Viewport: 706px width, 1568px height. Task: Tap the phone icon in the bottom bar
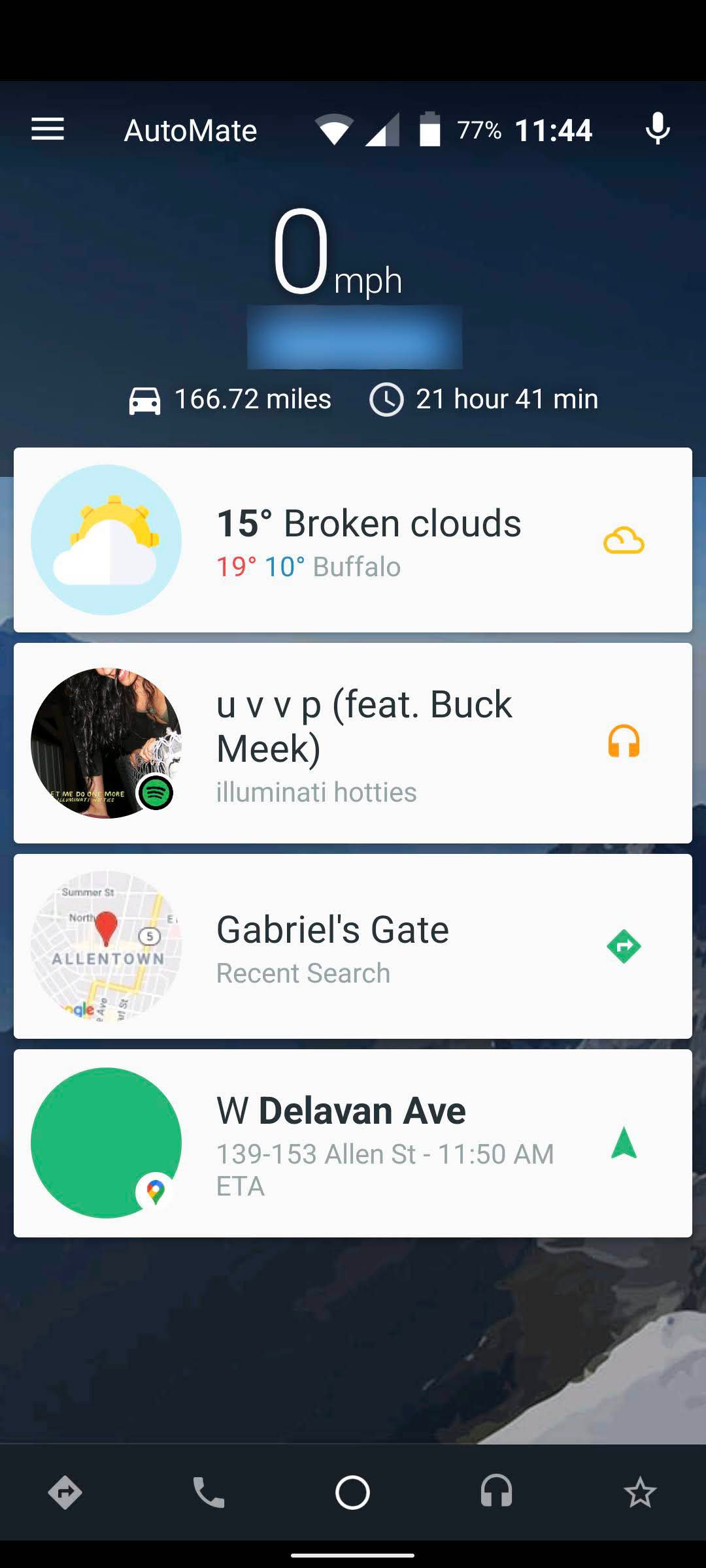208,1492
